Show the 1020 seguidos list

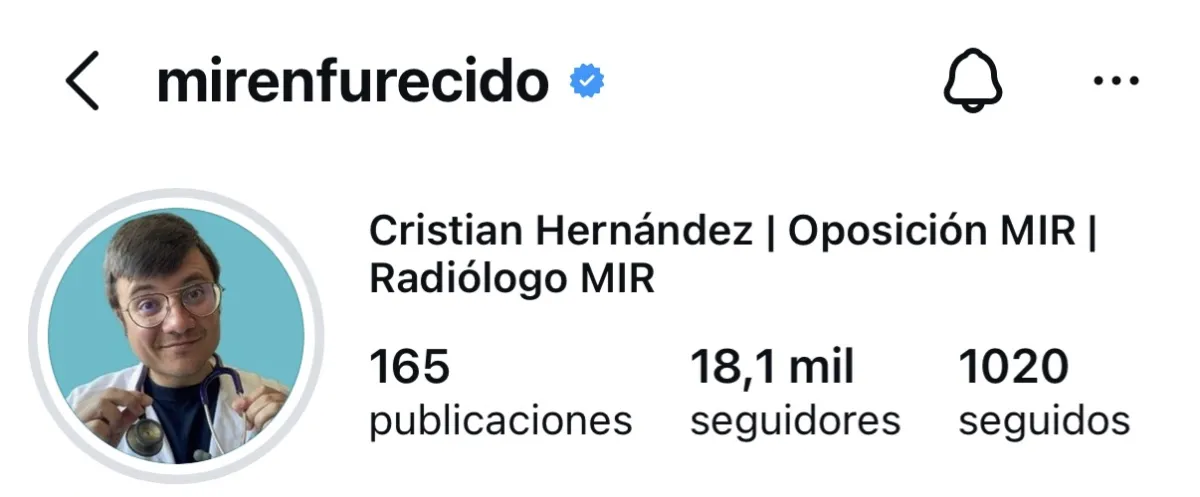[1043, 393]
